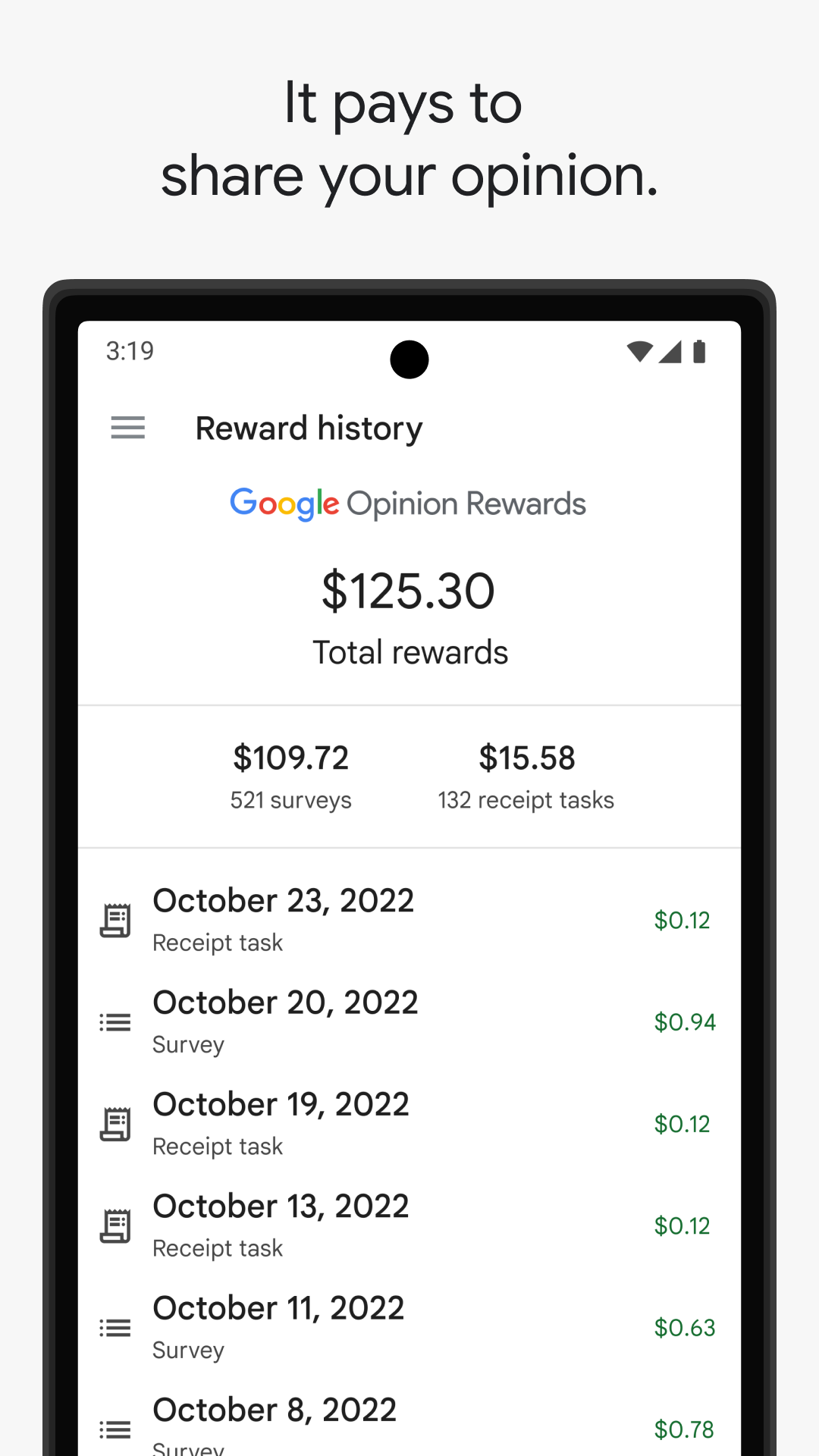Screen dimensions: 819x1456
Task: Select the $0.94 reward amount
Action: click(x=685, y=1022)
